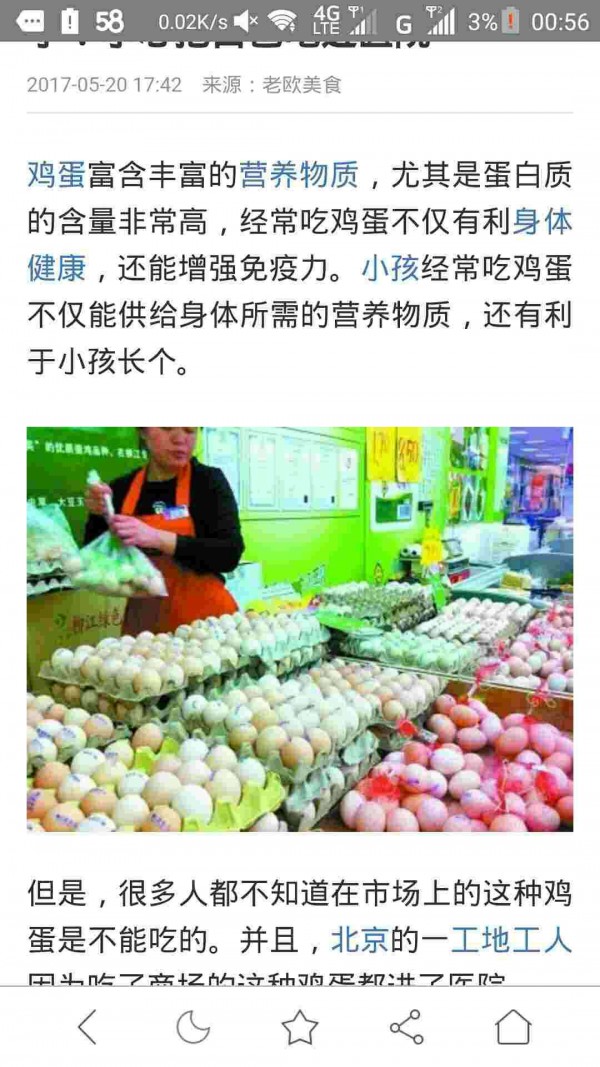Open the 鸡蛋 link
Image resolution: width=600 pixels, height=1067 pixels.
click(x=56, y=176)
